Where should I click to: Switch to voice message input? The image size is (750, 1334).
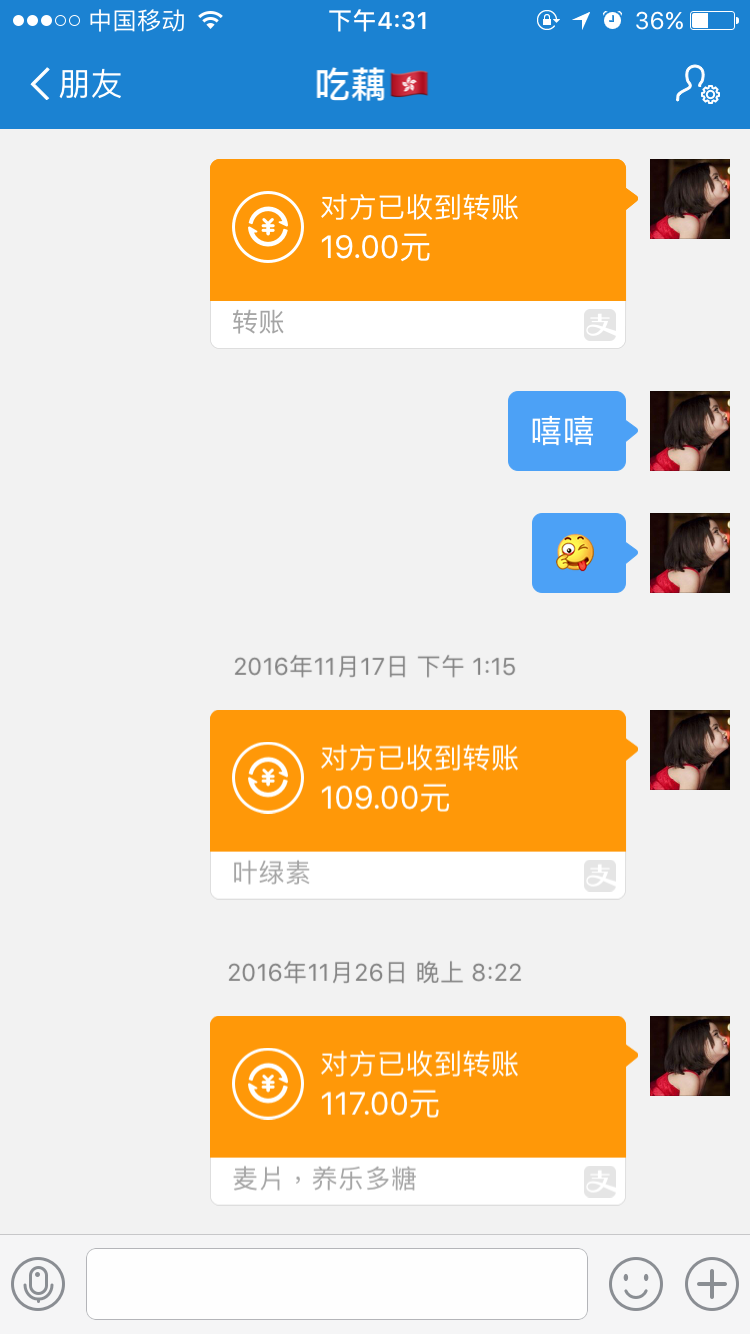38,1284
